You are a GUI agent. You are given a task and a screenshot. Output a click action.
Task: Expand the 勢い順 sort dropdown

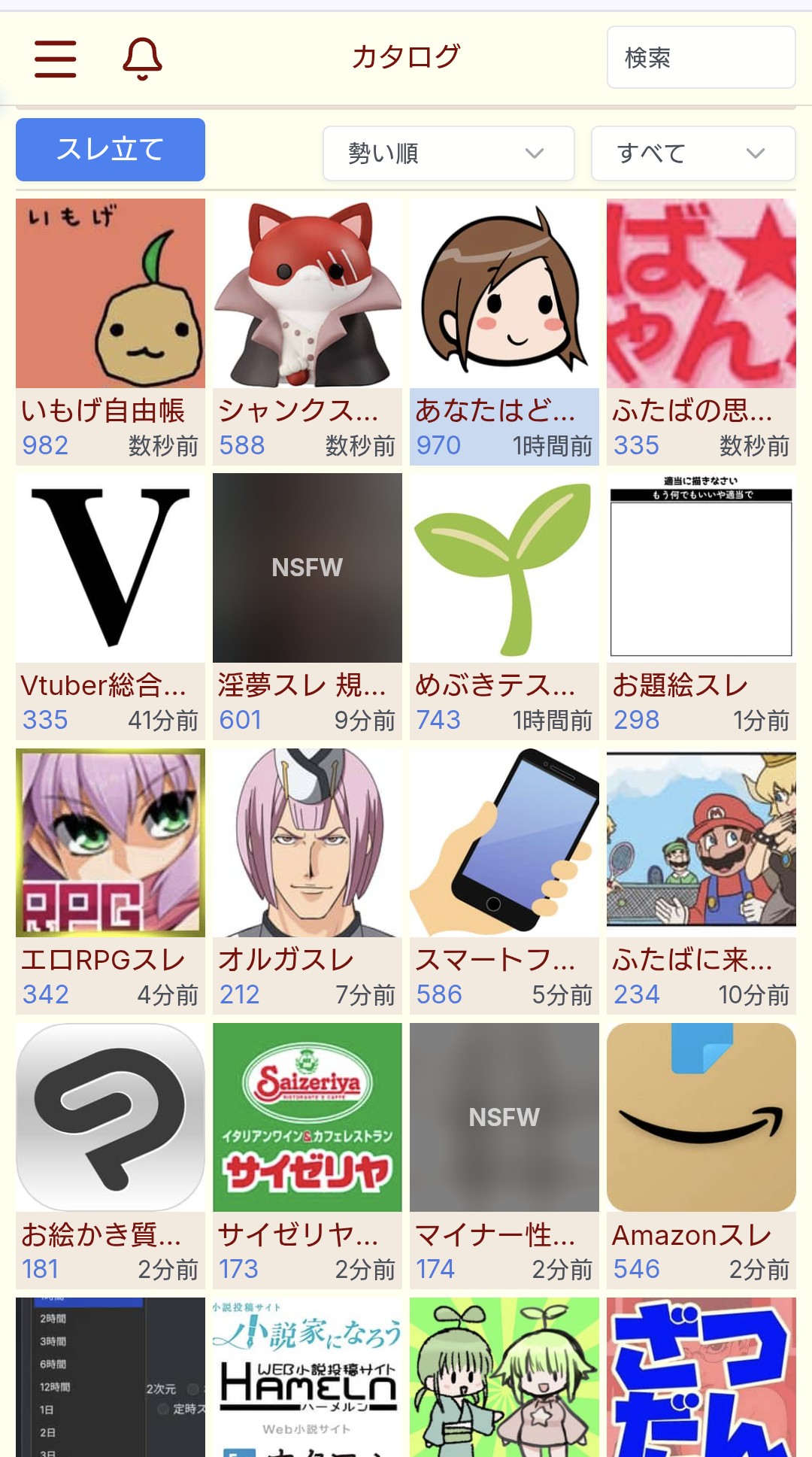pos(448,153)
